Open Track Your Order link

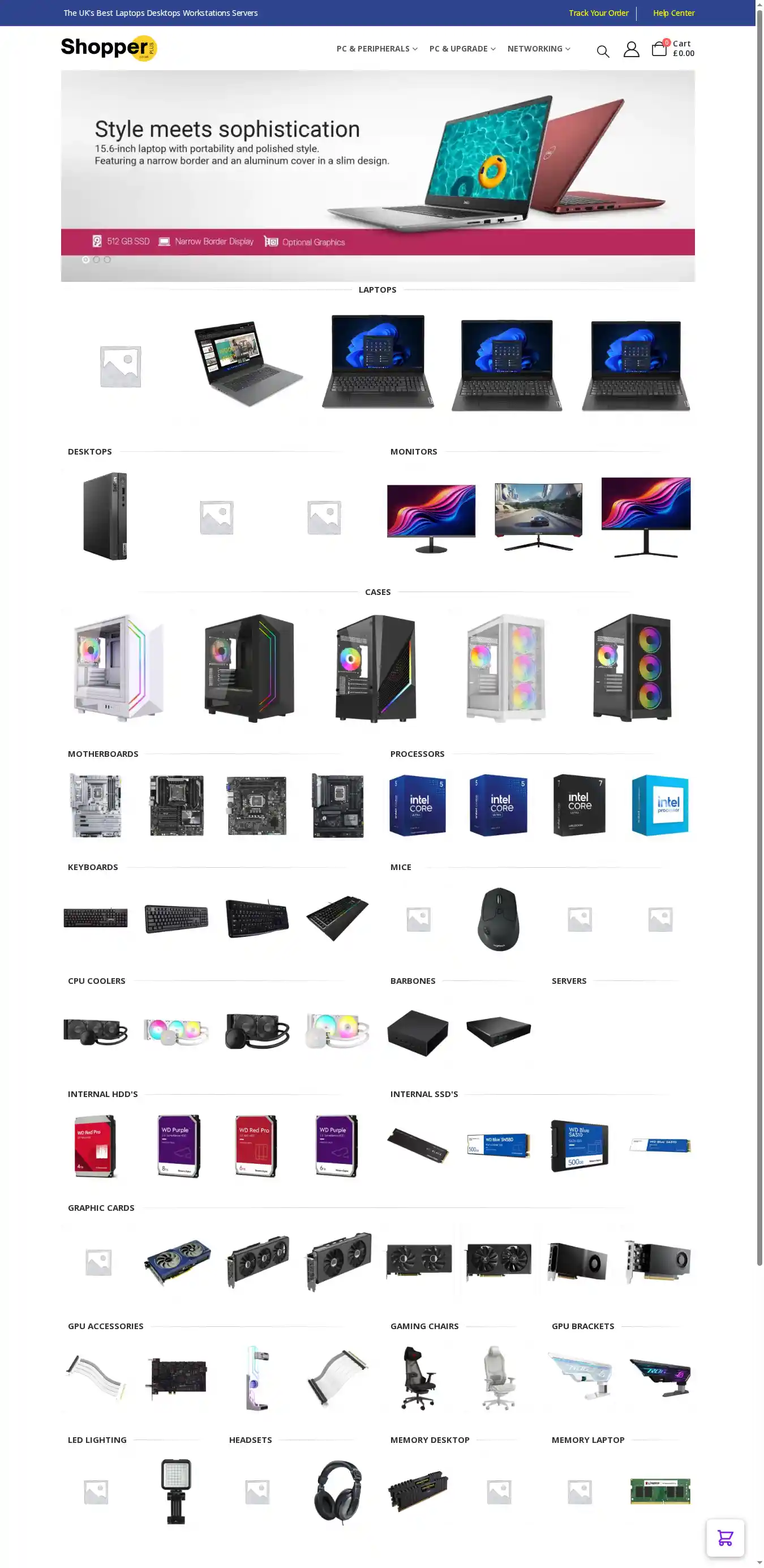(x=598, y=13)
